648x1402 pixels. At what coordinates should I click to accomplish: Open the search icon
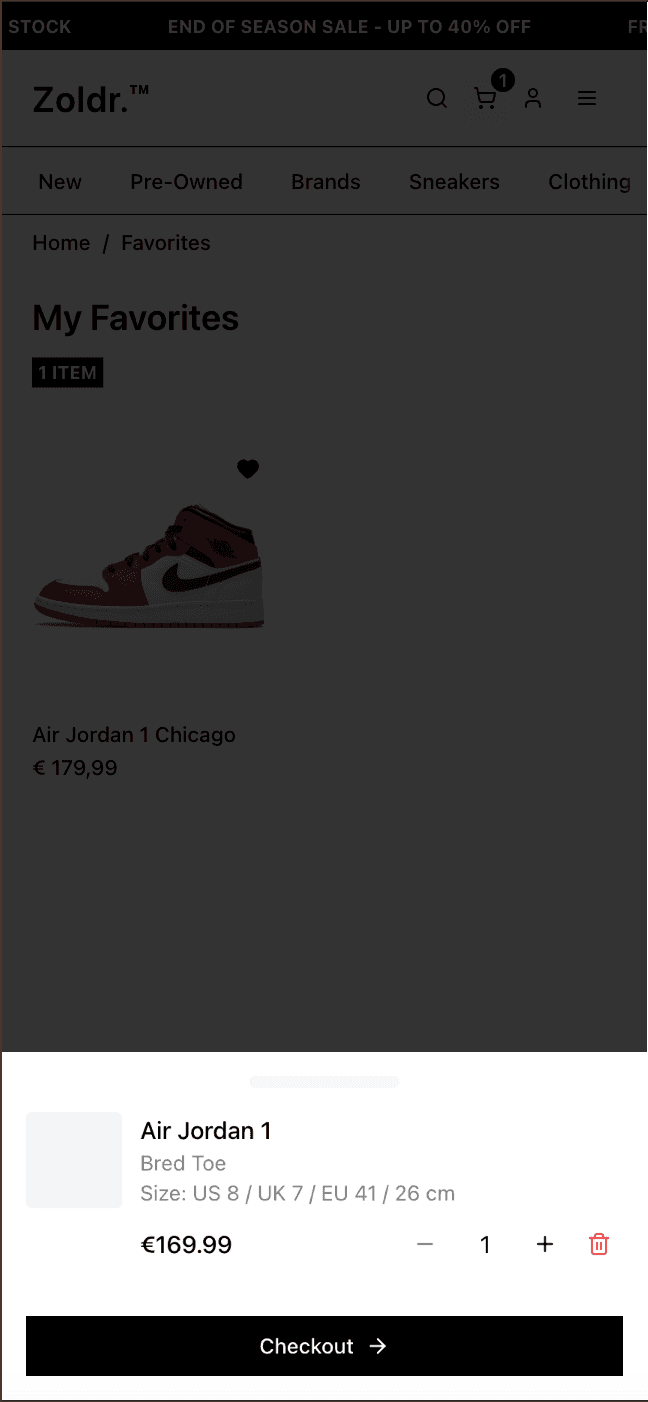coord(437,98)
